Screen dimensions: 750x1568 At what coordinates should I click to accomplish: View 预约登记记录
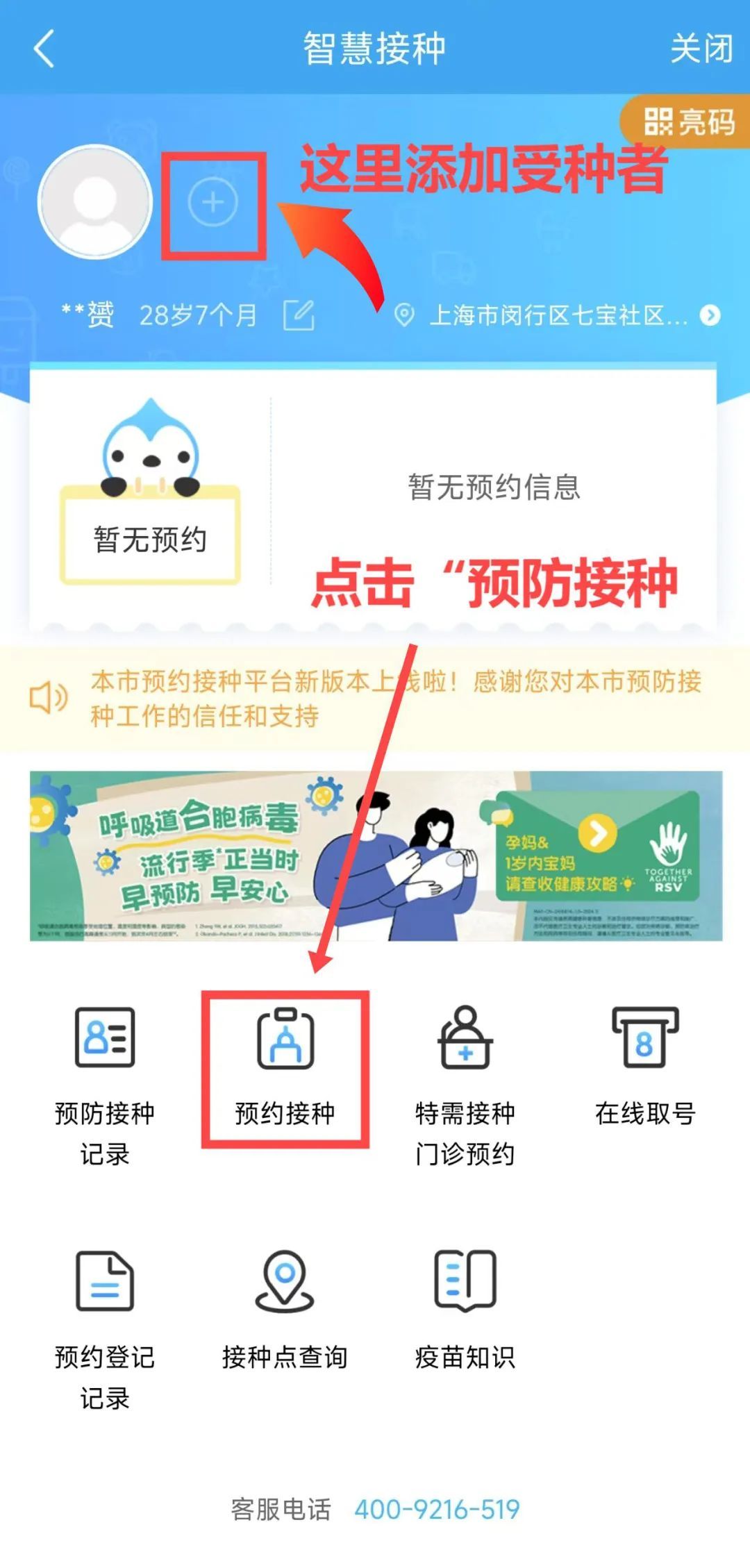pos(105,1328)
